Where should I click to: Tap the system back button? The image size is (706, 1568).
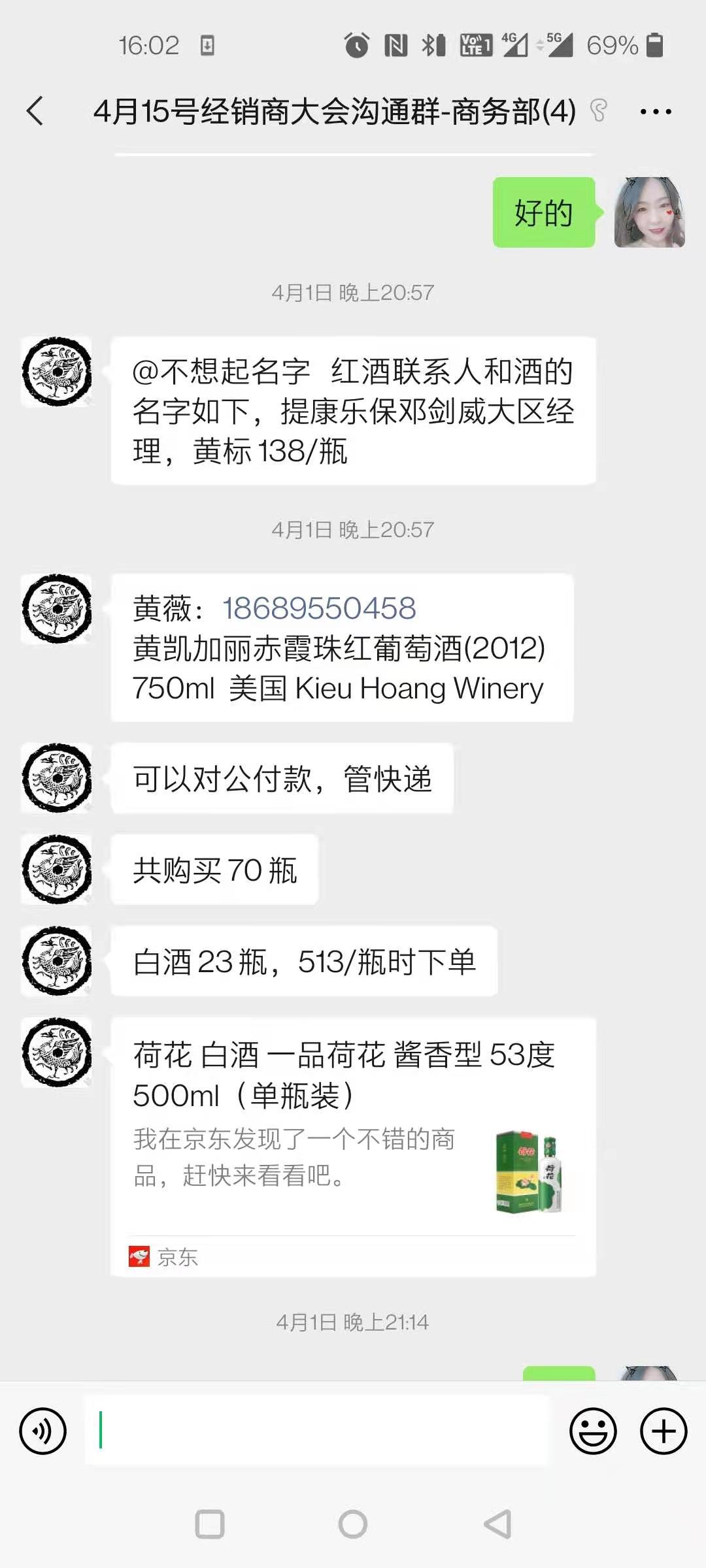coord(497,1524)
